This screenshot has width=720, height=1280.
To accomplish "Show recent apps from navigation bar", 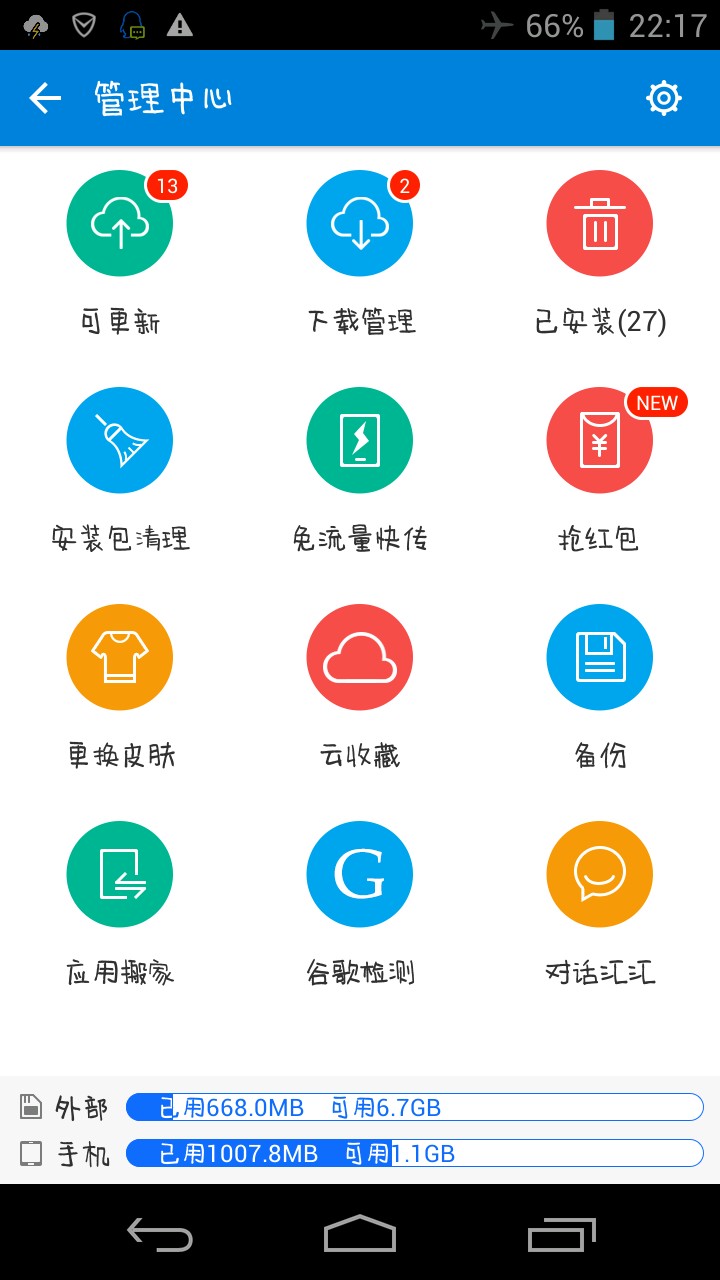I will click(x=561, y=1234).
